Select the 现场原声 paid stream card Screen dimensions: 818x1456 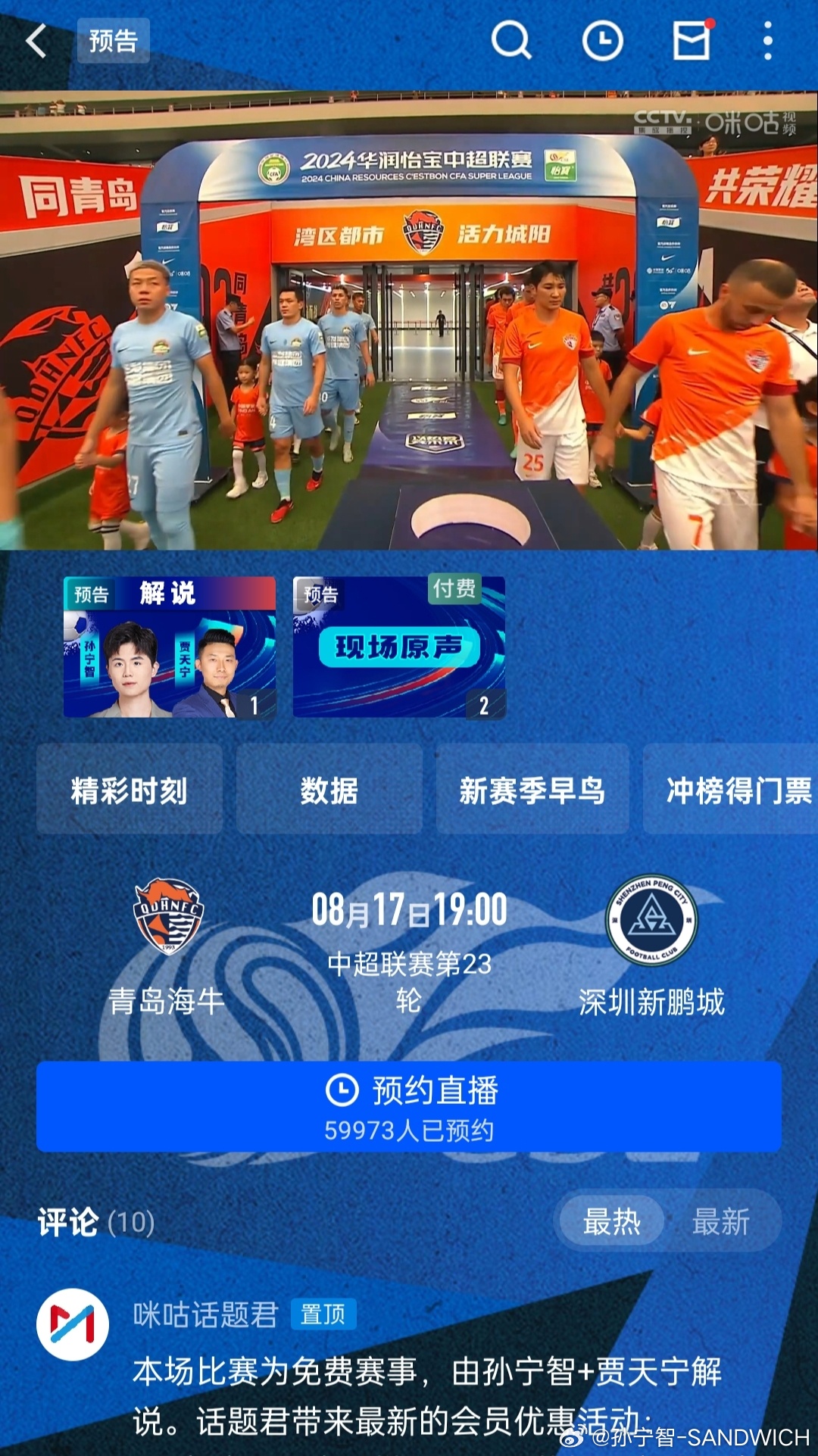399,647
